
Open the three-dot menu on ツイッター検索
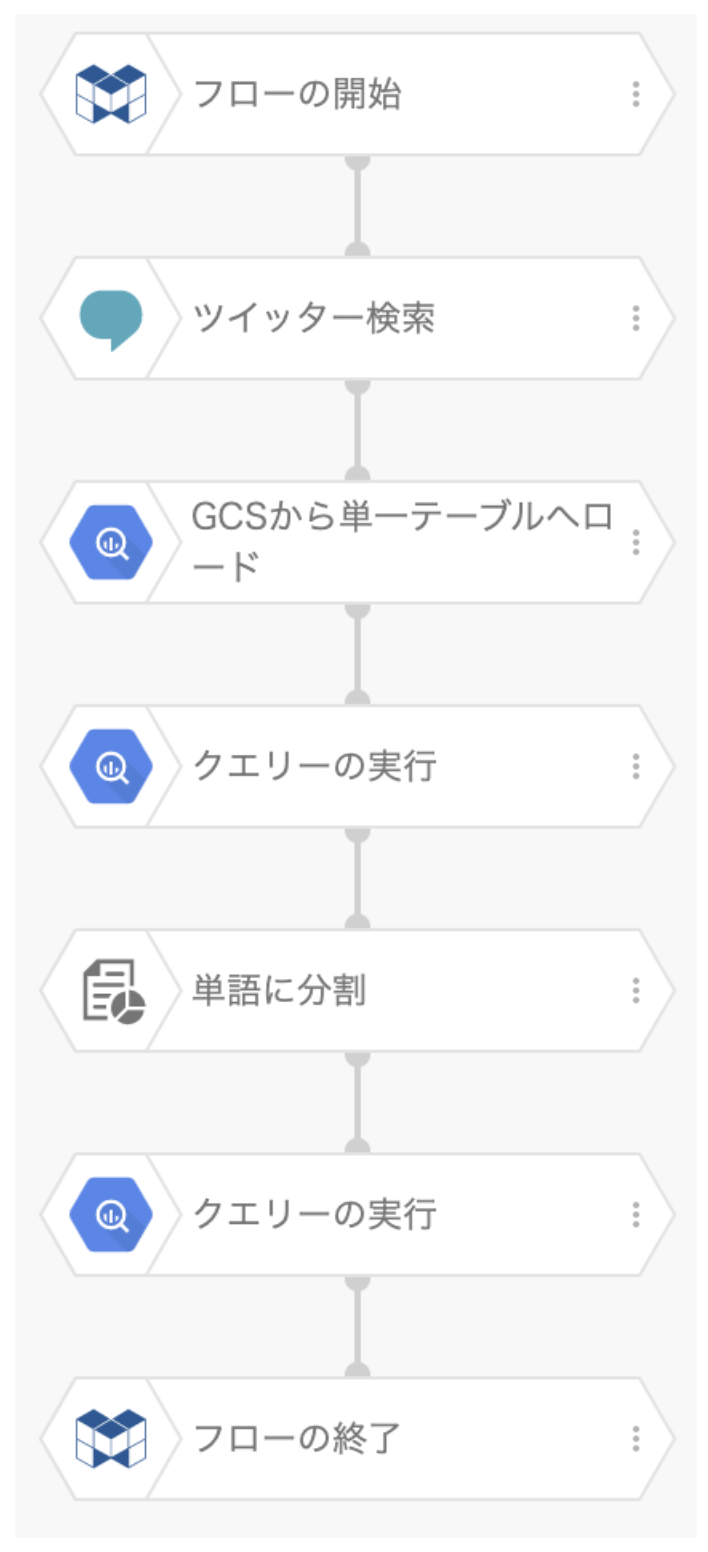[x=636, y=318]
